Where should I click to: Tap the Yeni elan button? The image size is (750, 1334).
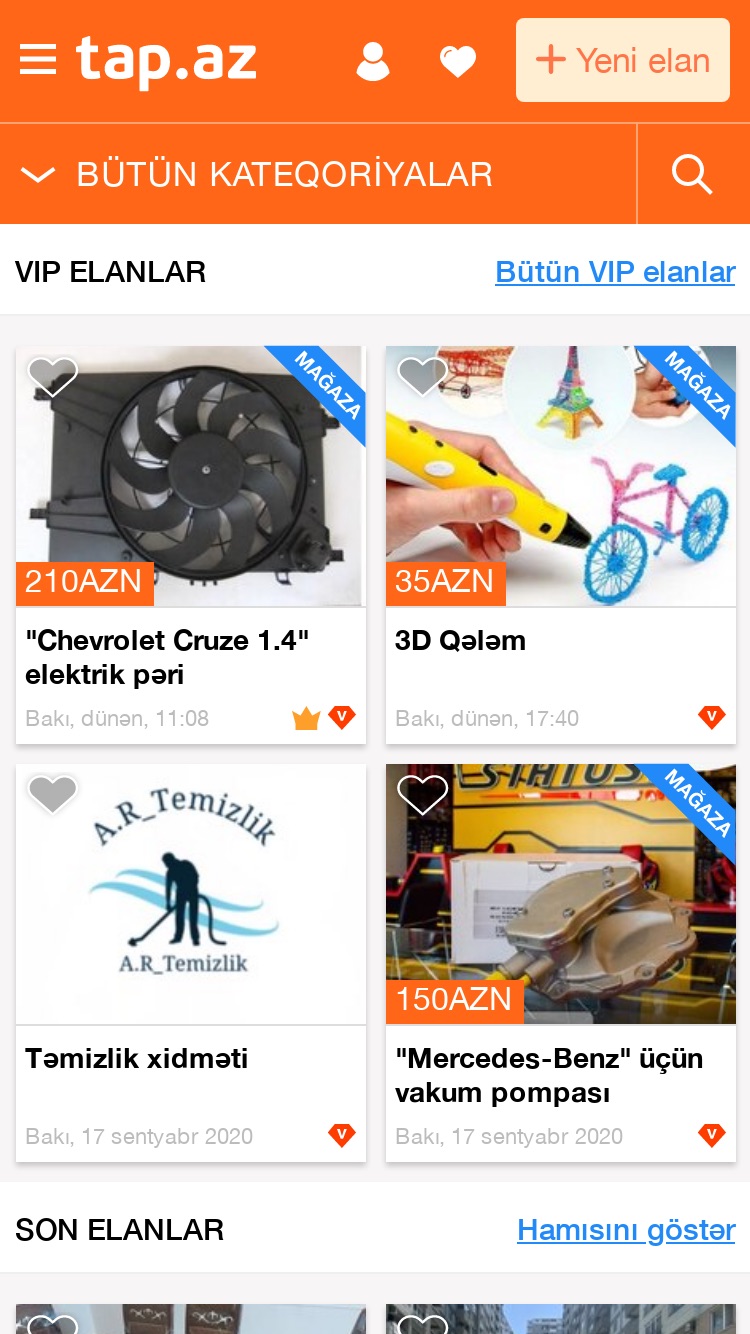(623, 60)
